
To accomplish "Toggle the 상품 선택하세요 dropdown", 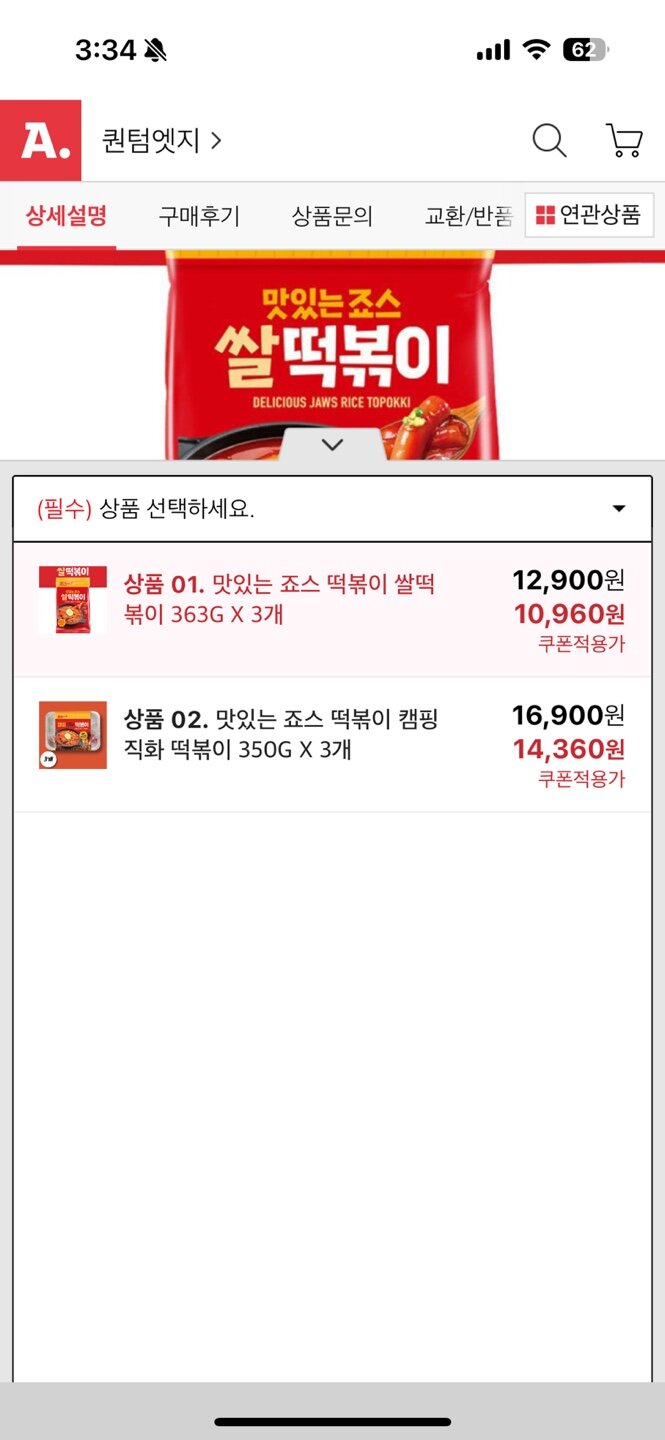I will (x=332, y=509).
